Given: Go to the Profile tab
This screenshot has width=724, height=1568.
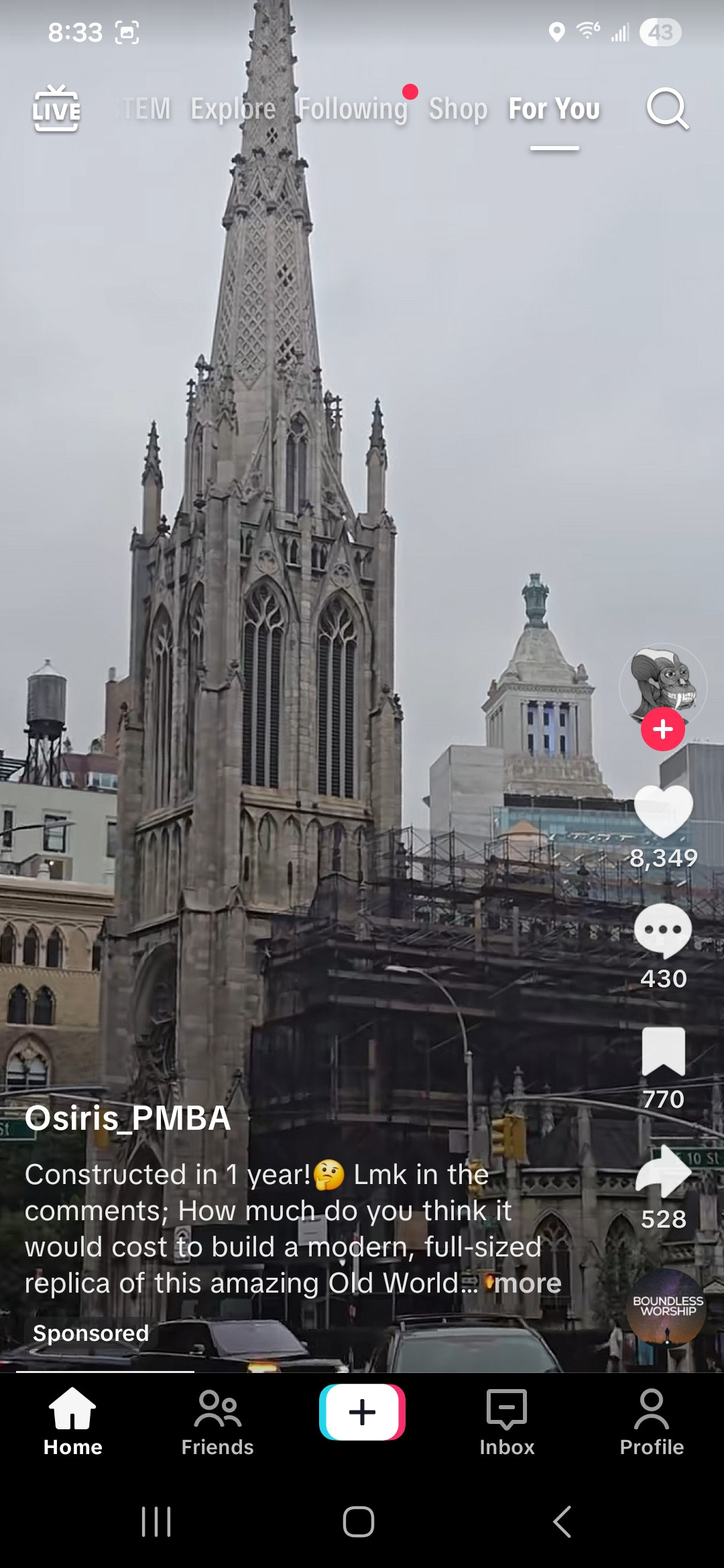Looking at the screenshot, I should point(652,1422).
